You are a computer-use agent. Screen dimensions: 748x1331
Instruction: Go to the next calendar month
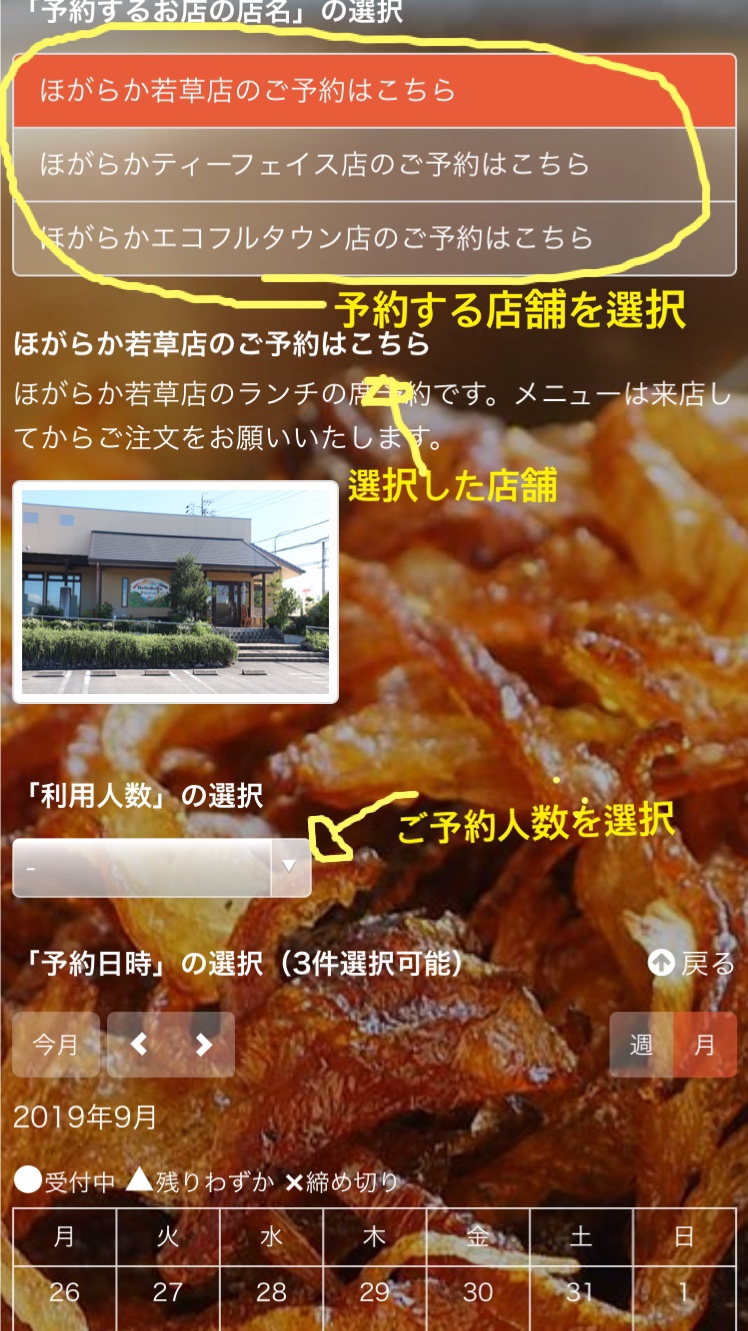tap(203, 1045)
